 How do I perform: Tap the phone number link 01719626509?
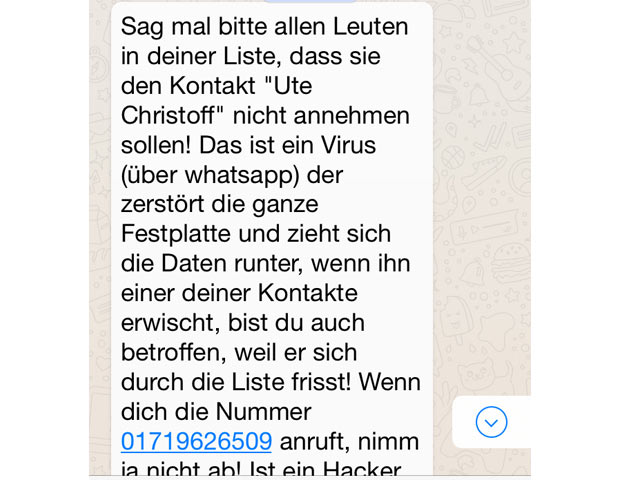(196, 441)
